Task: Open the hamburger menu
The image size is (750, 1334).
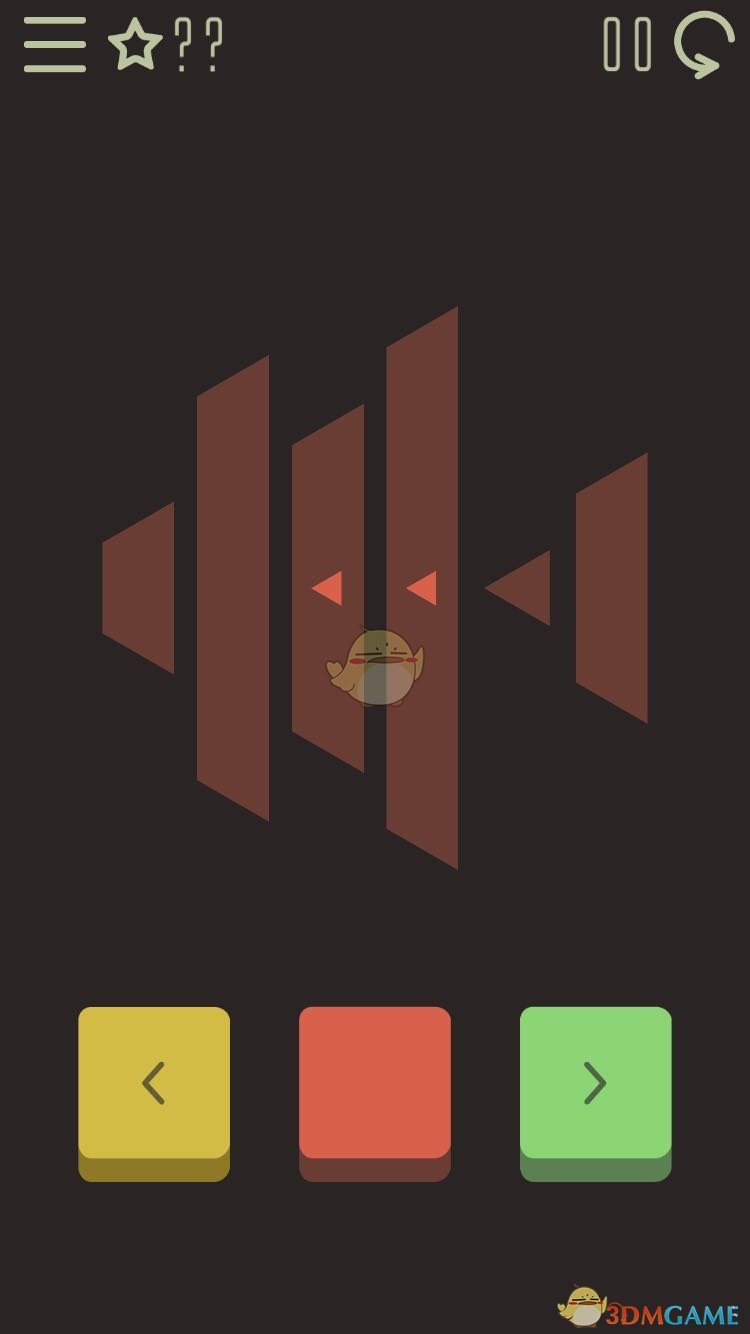Action: point(55,45)
